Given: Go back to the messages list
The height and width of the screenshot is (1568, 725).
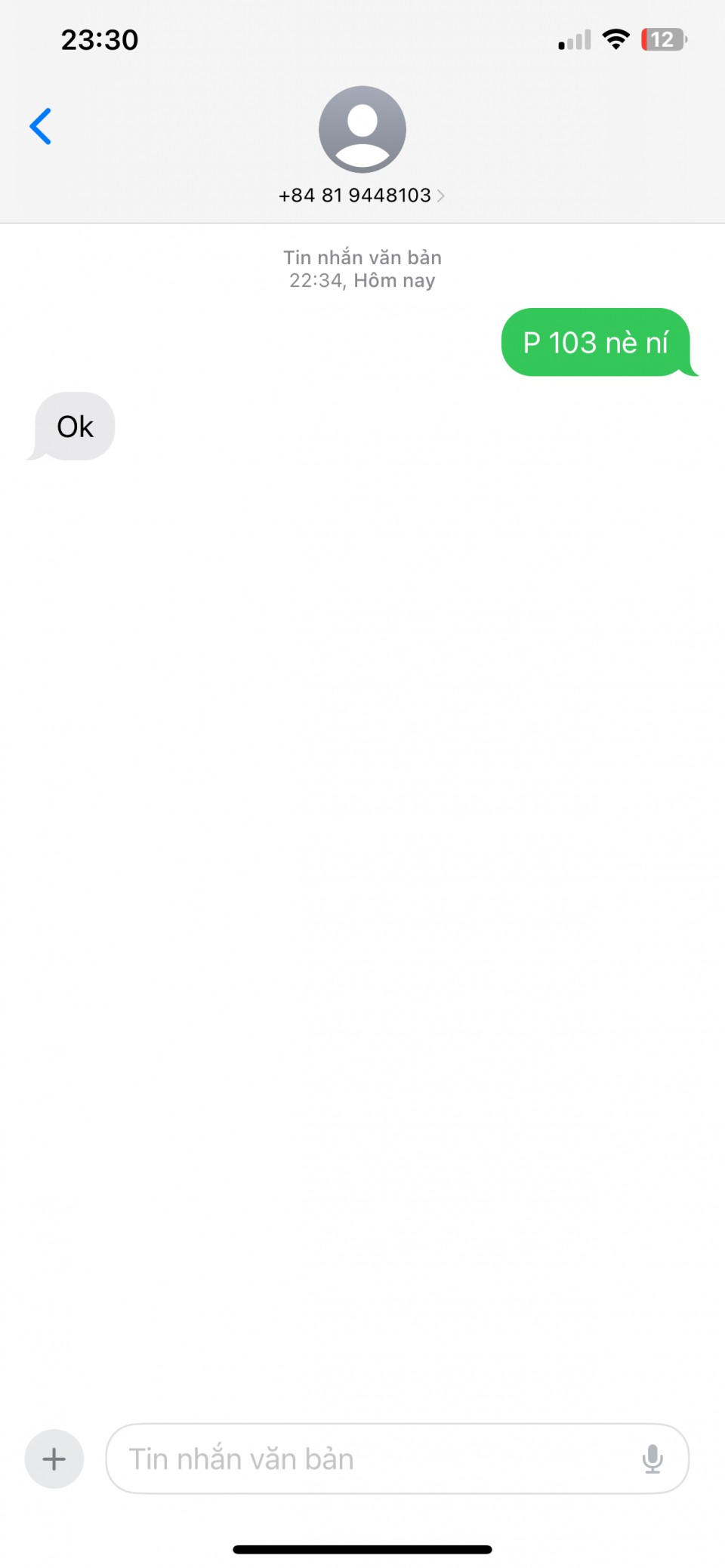Looking at the screenshot, I should tap(41, 126).
